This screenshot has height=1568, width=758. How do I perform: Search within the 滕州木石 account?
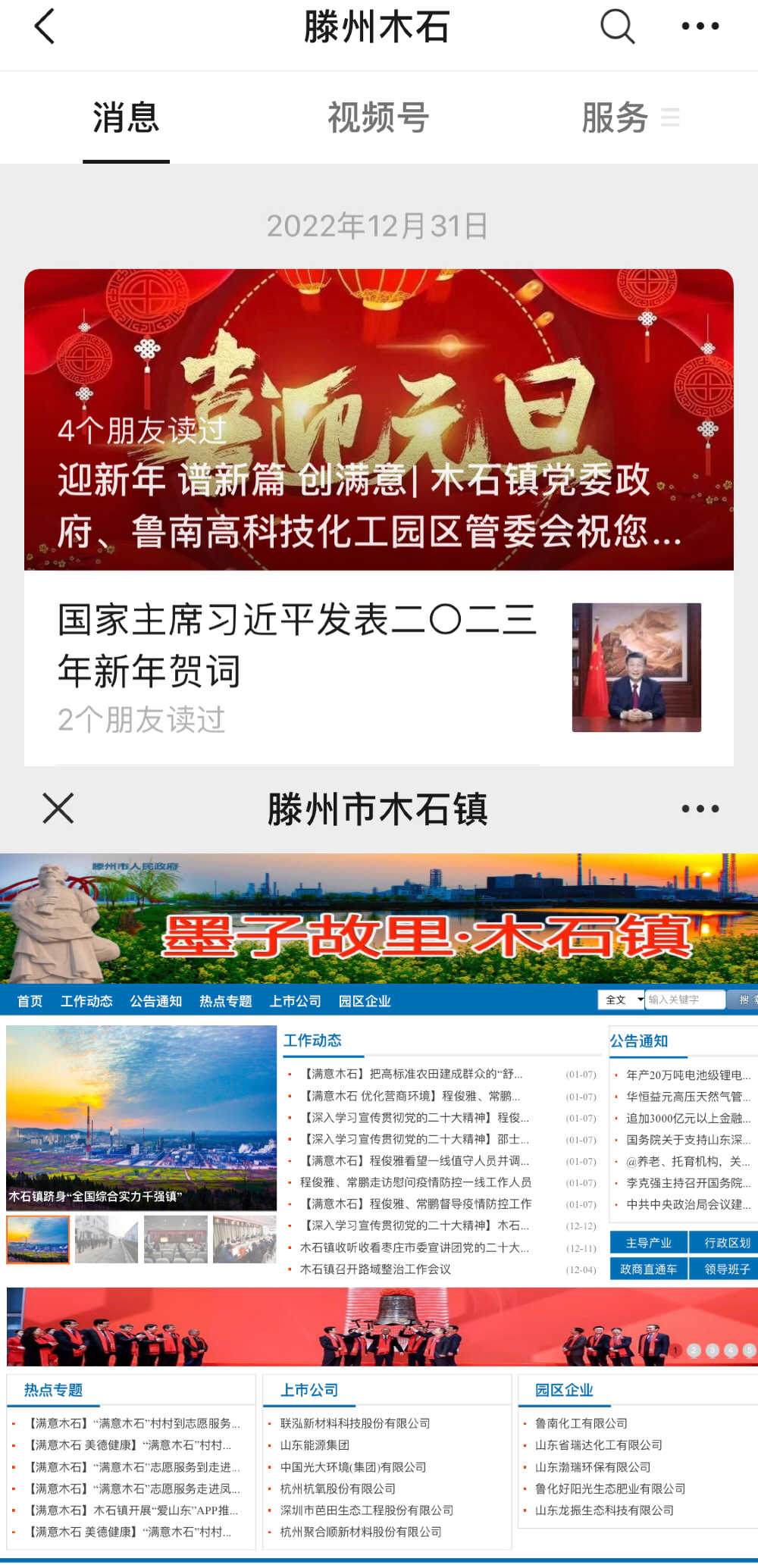tap(617, 27)
